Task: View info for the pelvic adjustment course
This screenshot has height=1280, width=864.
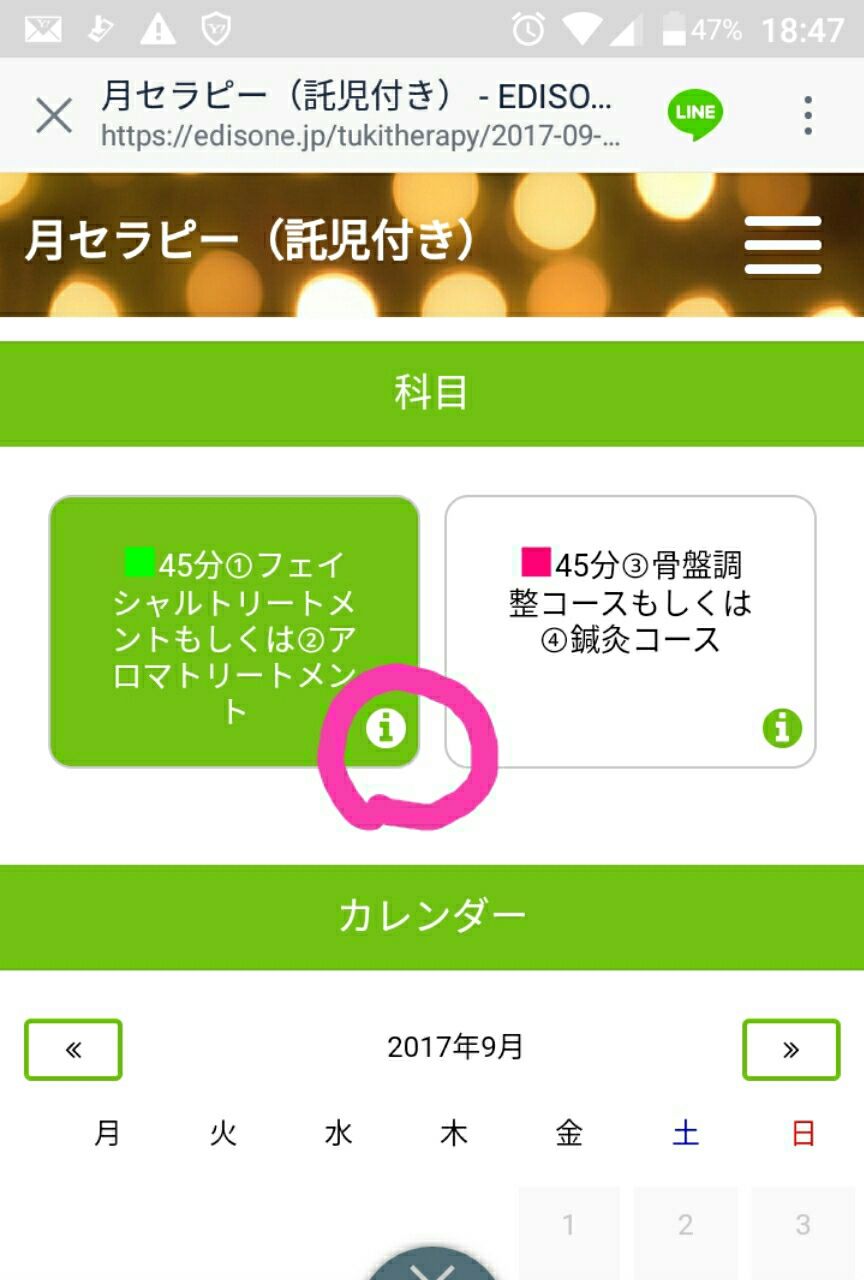Action: tap(782, 727)
